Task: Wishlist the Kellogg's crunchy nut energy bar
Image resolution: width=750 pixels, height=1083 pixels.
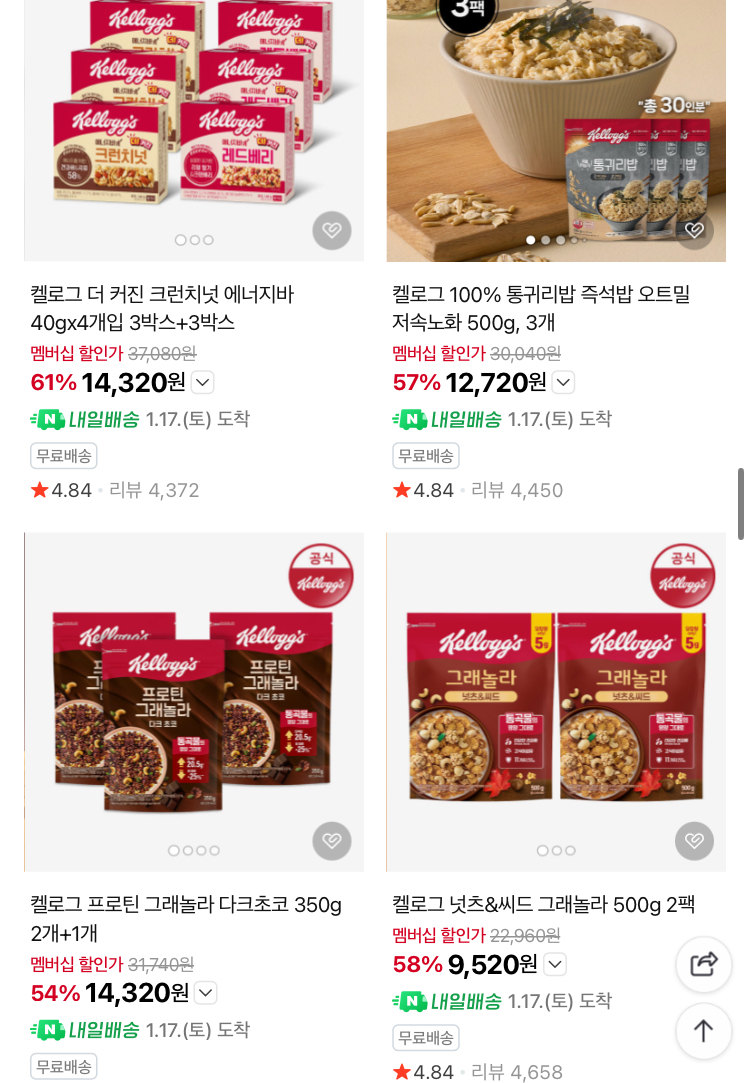Action: click(332, 231)
